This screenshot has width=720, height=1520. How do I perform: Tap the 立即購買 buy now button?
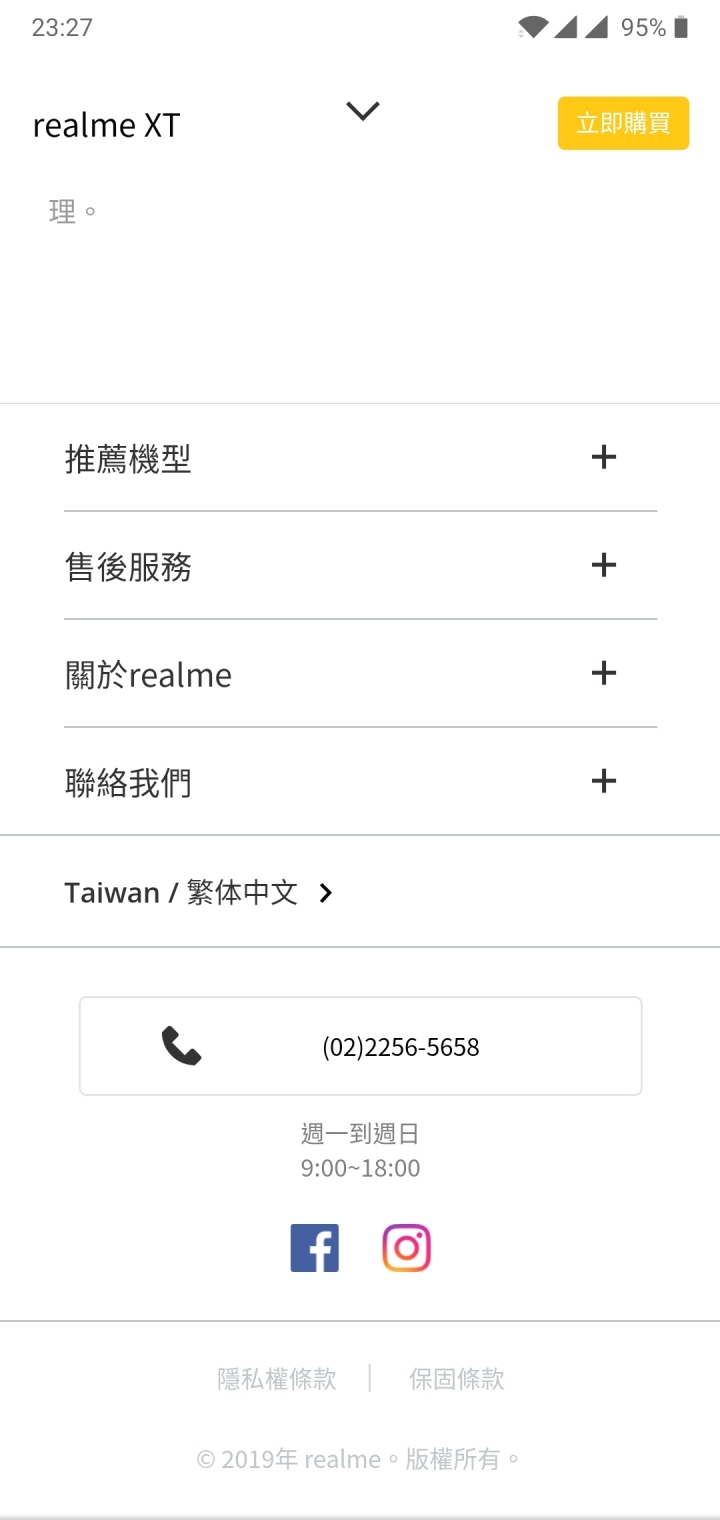623,123
